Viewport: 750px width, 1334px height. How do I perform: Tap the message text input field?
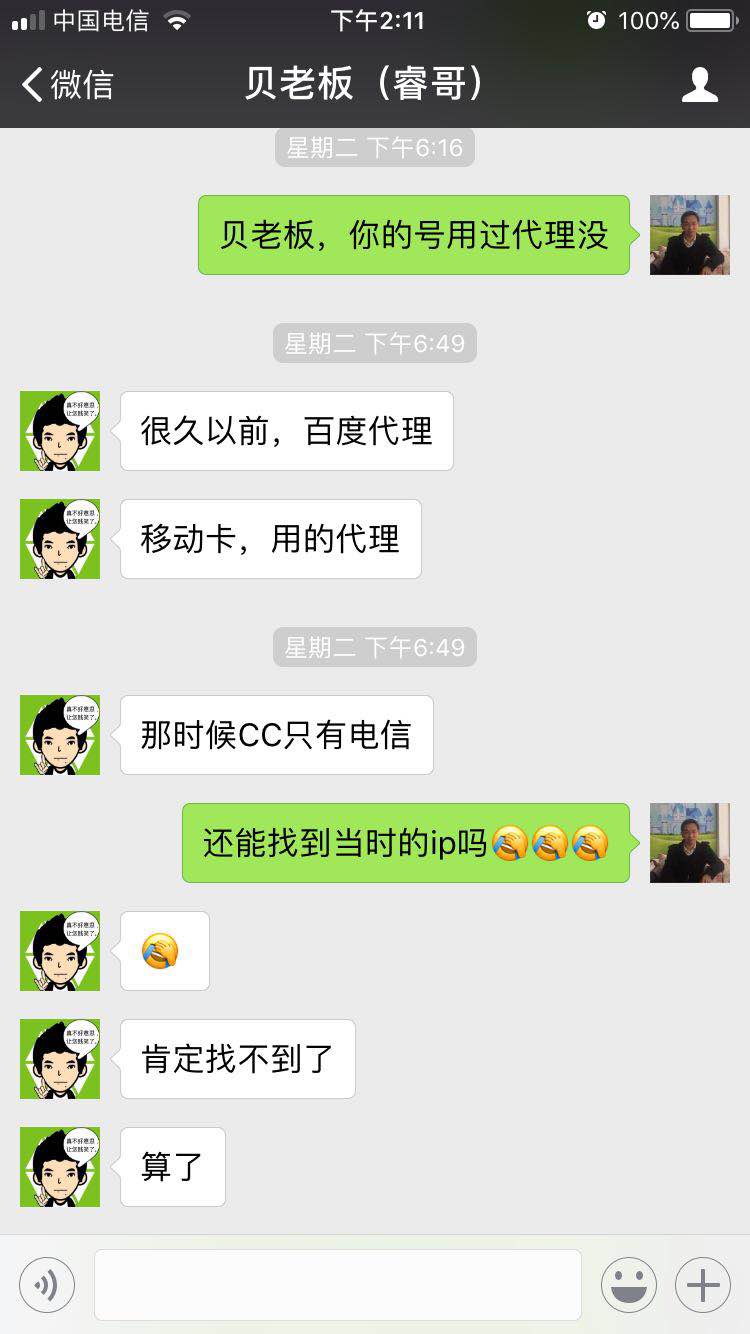coord(337,1284)
